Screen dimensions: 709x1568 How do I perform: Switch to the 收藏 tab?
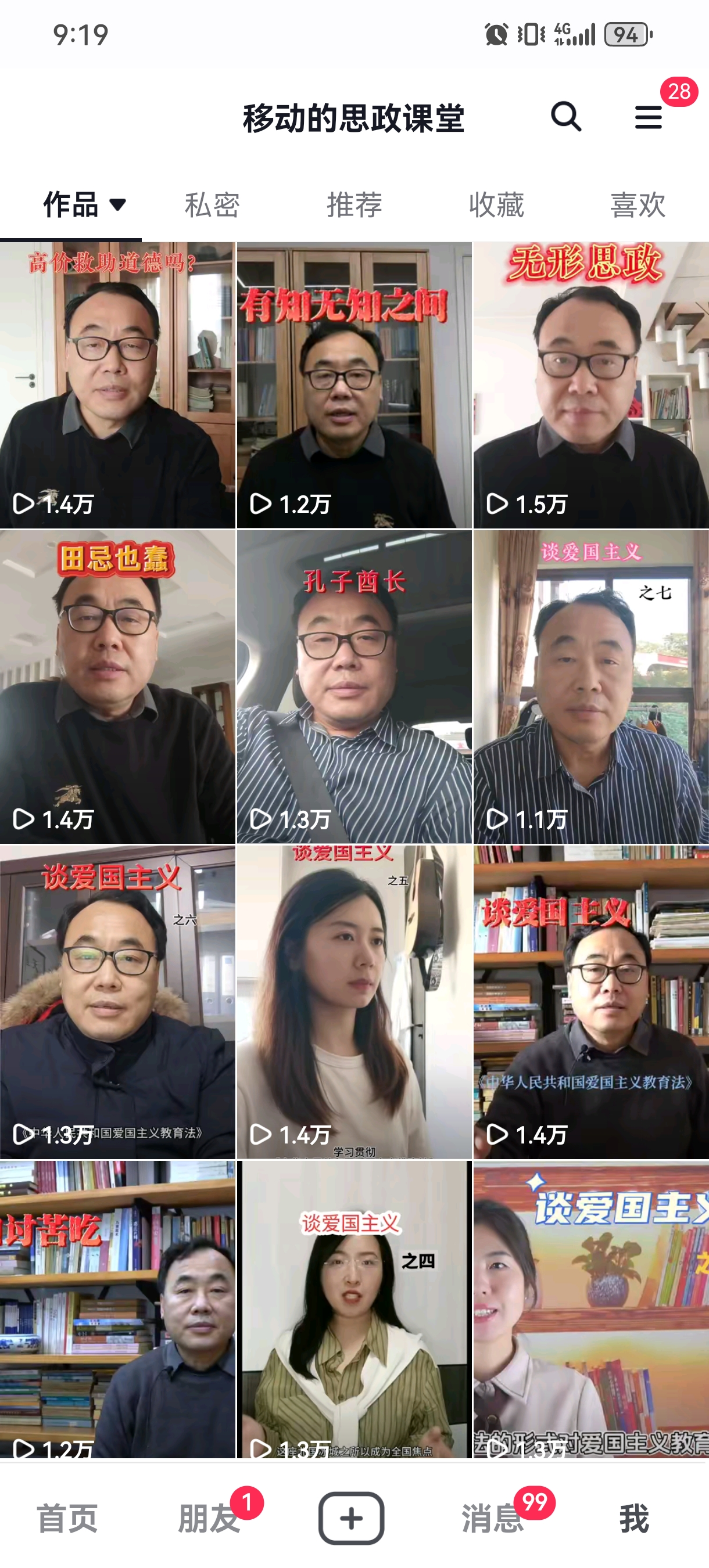[496, 204]
